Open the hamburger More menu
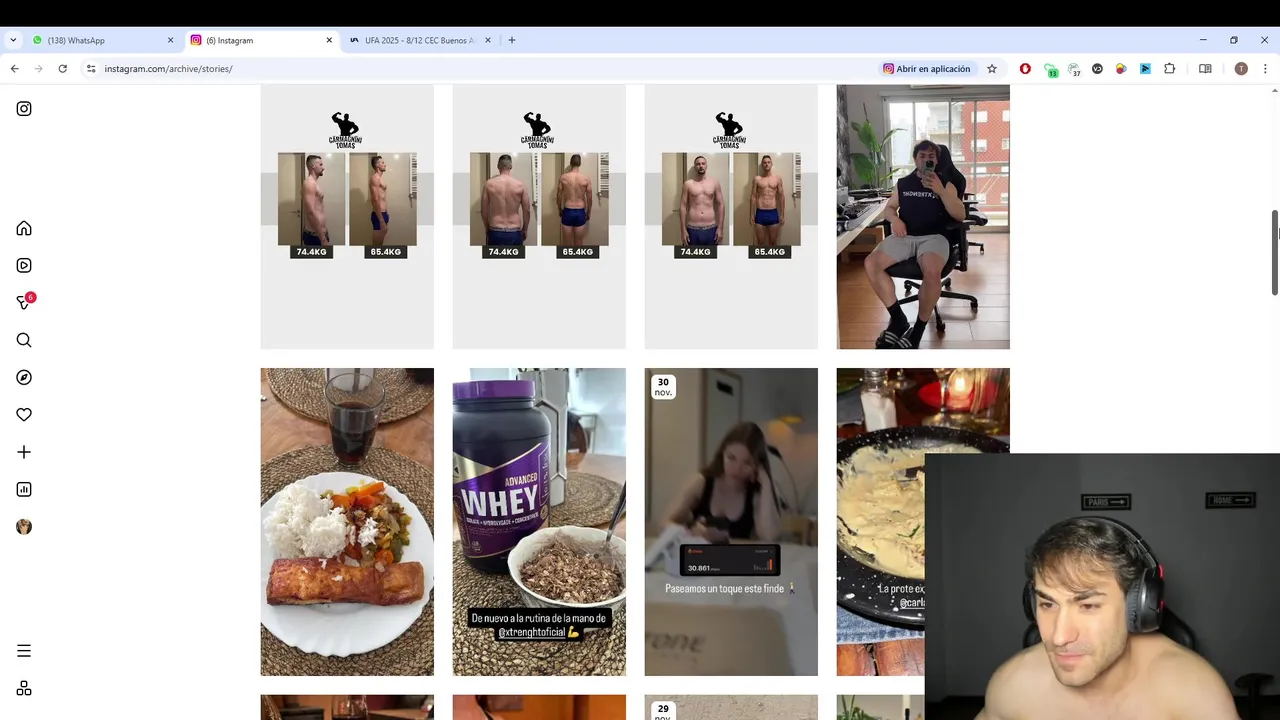 (24, 651)
